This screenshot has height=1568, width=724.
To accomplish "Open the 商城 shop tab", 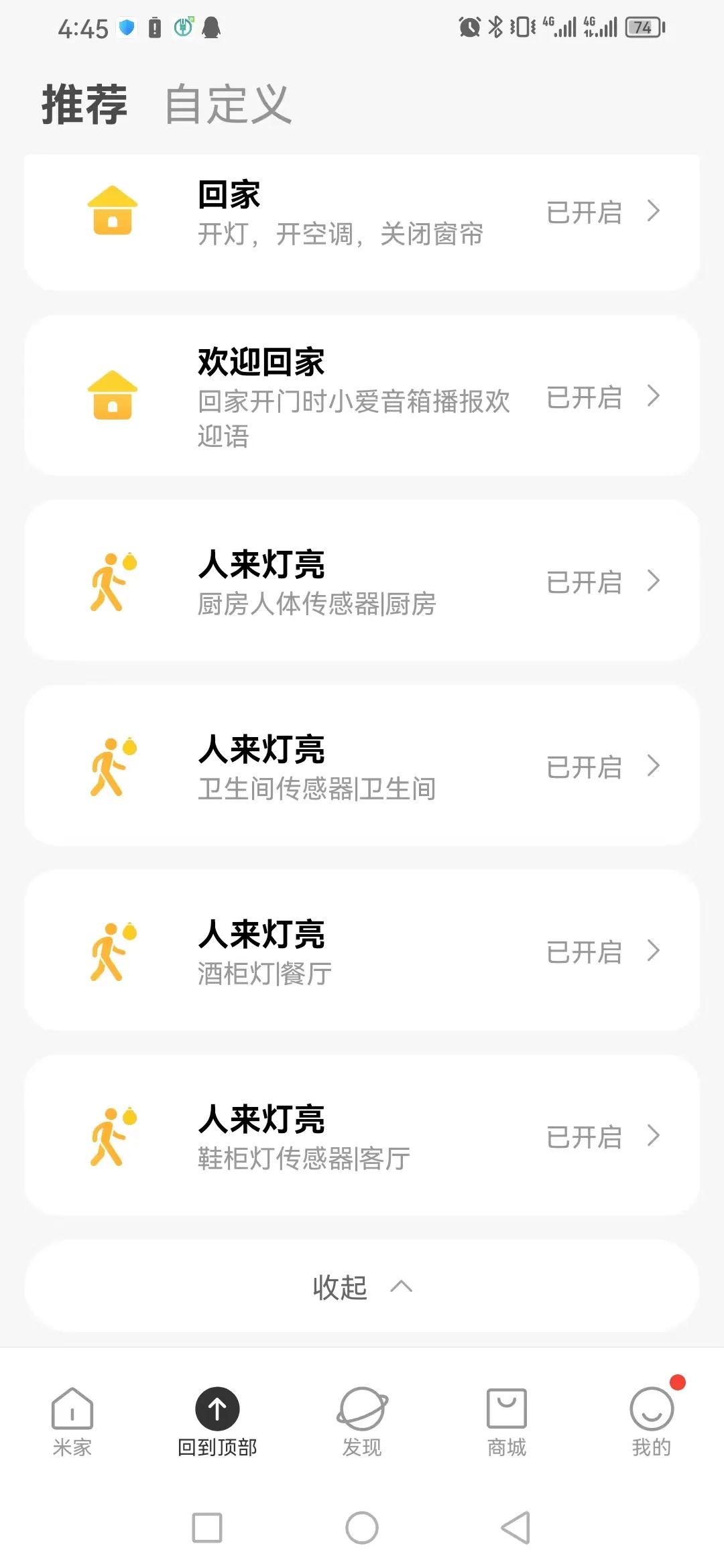I will coord(507,1422).
